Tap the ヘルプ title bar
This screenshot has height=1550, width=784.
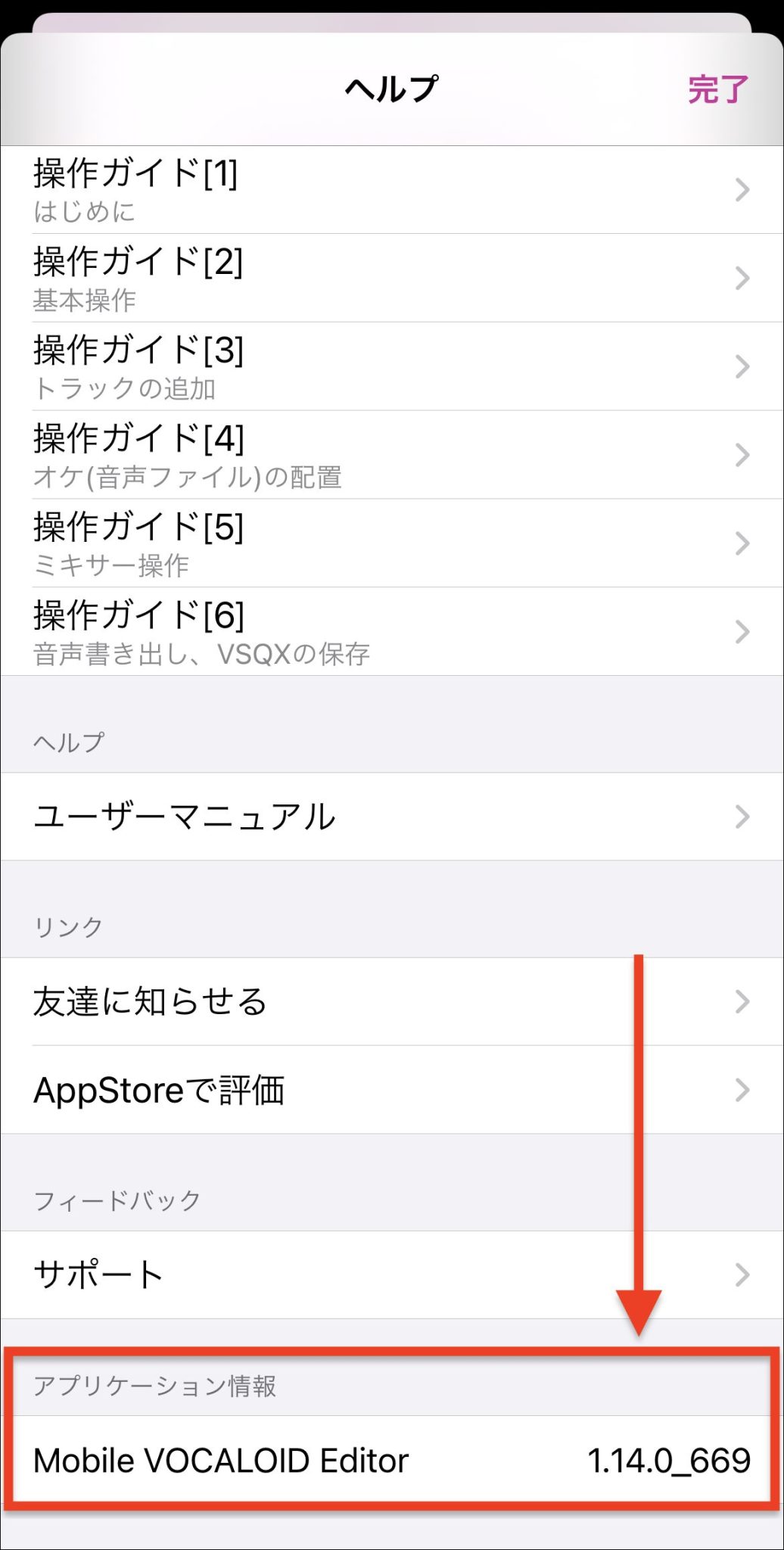(390, 89)
